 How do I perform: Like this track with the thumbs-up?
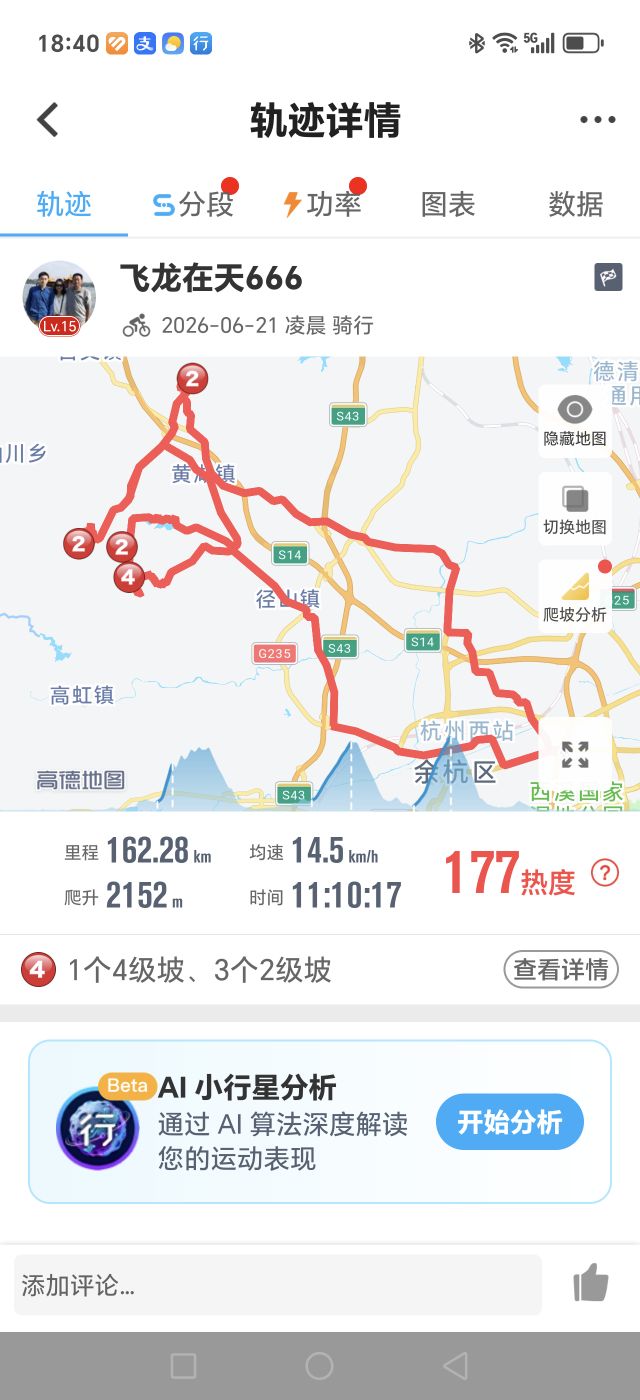point(591,1283)
